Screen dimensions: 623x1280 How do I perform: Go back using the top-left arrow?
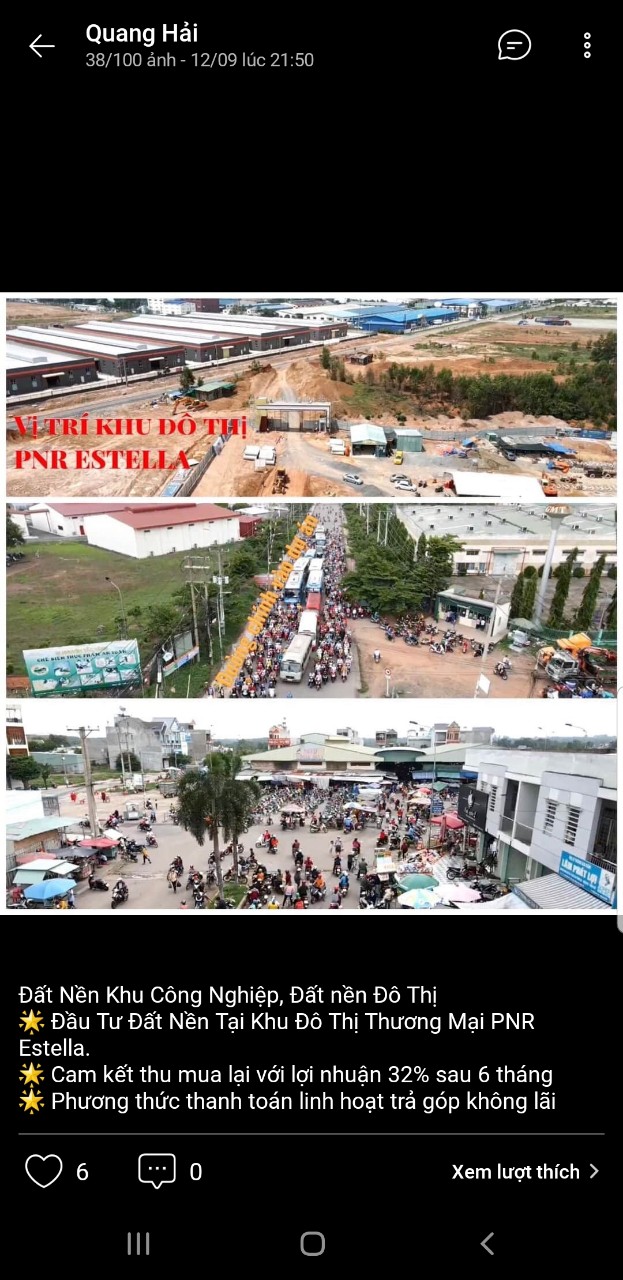(41, 46)
